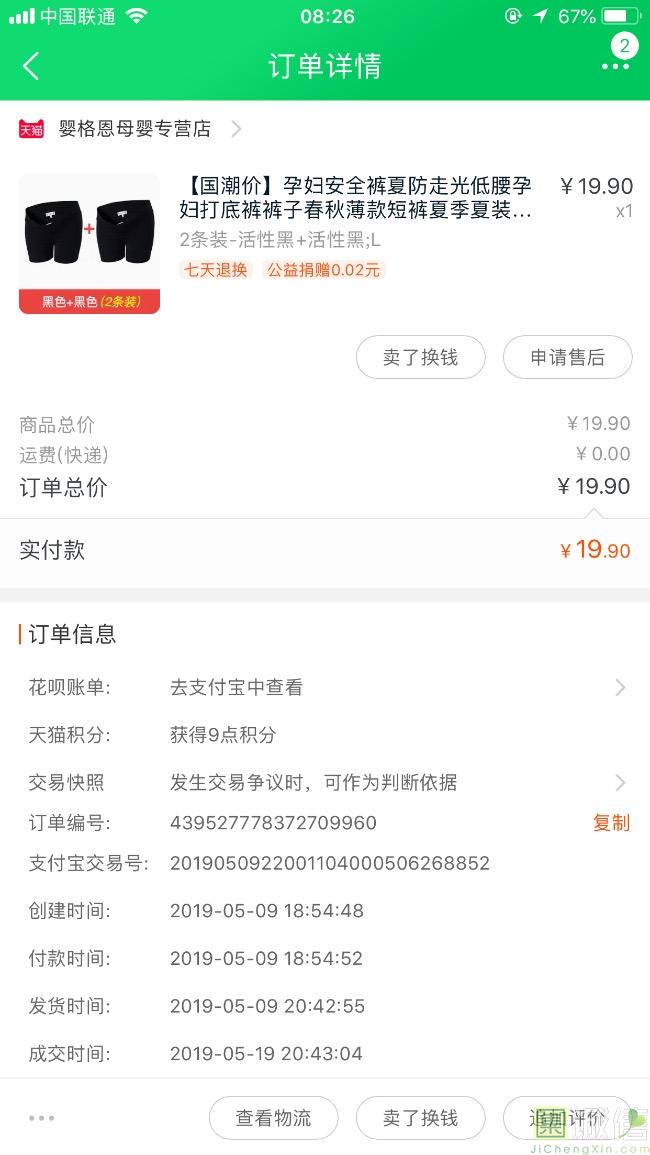
Task: Open the 婴格恩母婴专营店 store page
Action: tap(134, 129)
